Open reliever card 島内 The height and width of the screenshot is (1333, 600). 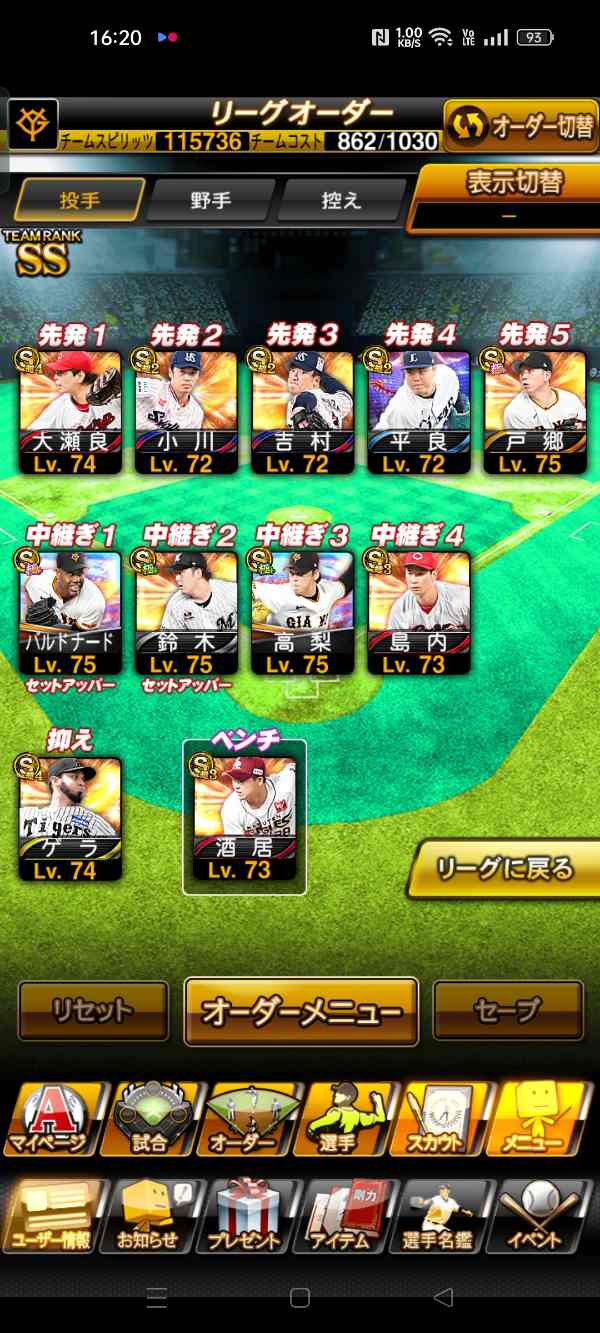point(419,612)
